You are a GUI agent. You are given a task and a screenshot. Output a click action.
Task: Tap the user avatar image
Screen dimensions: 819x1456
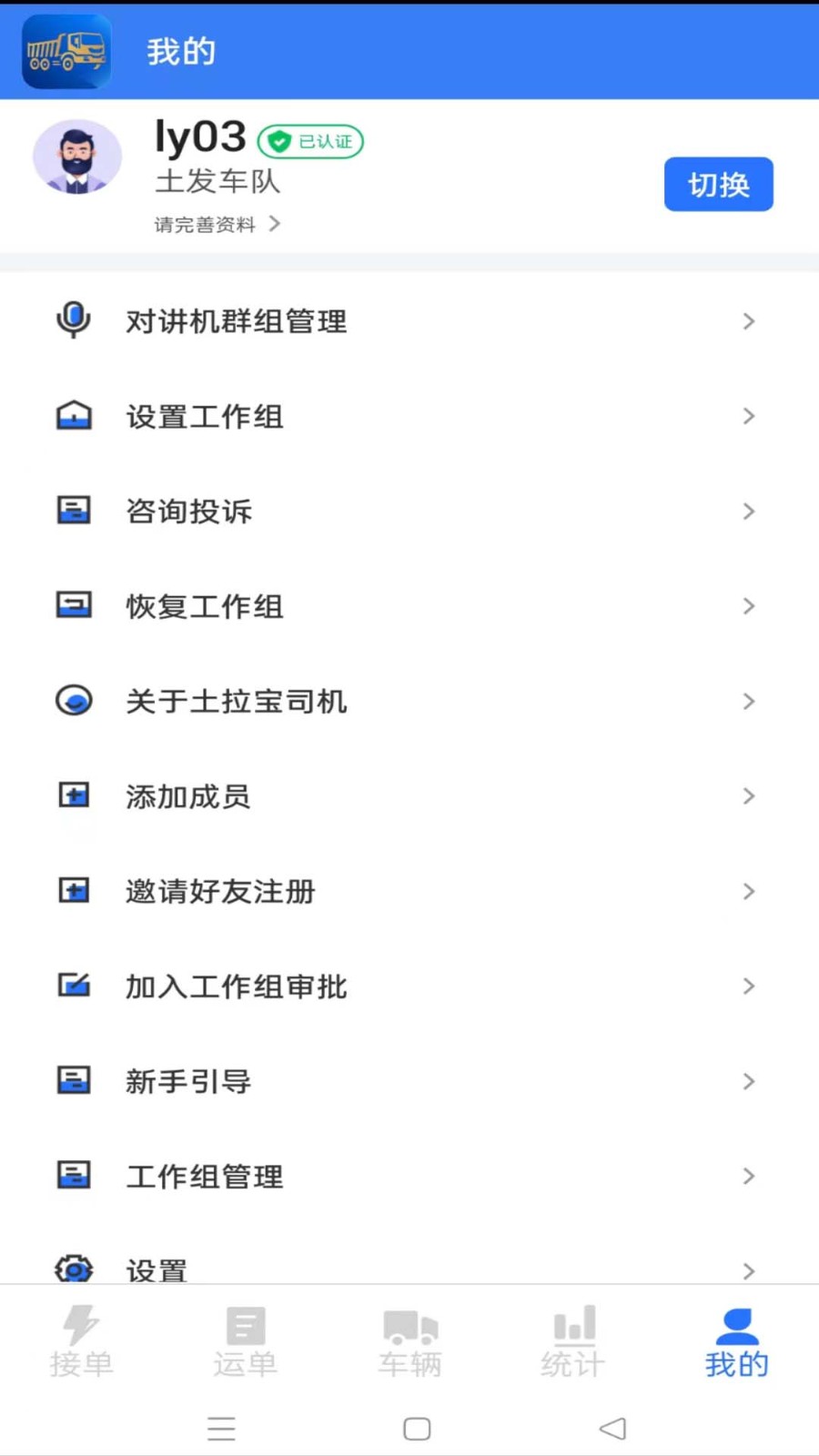coord(78,157)
